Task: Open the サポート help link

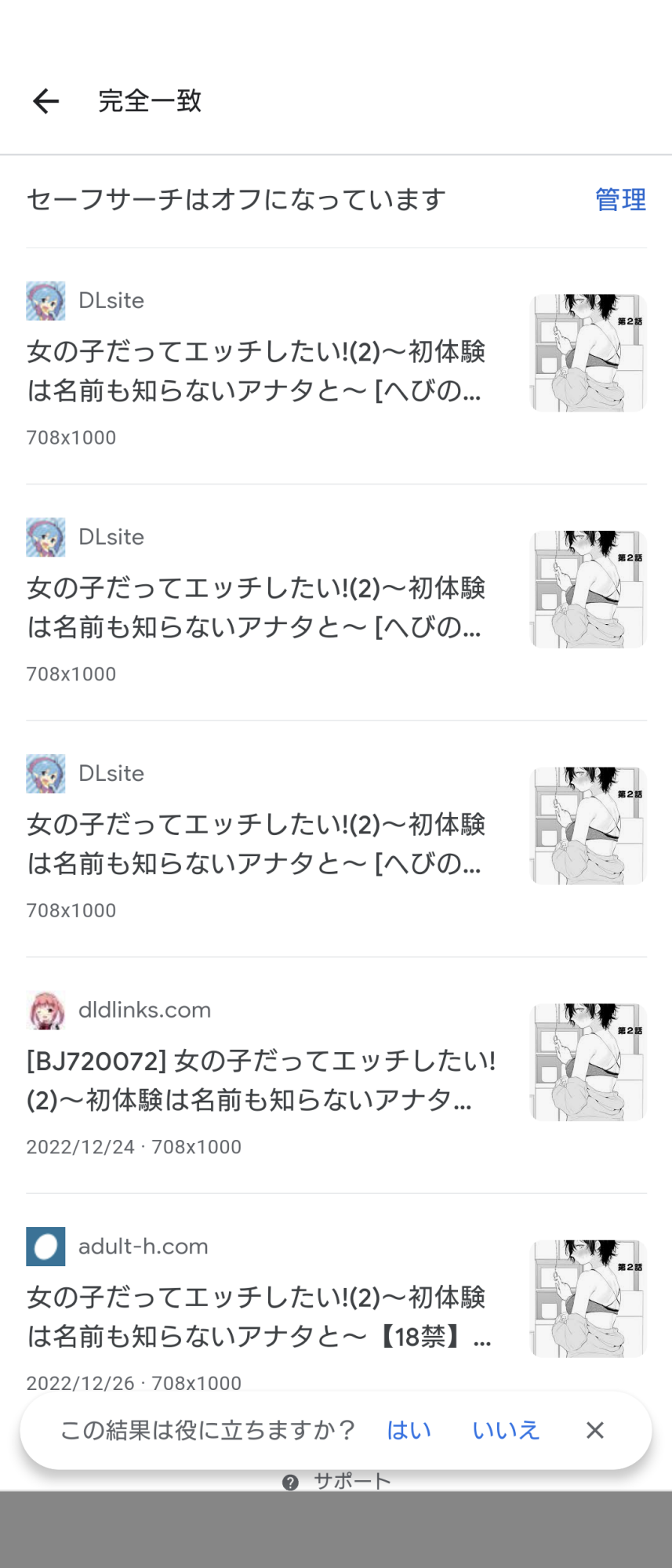Action: (x=338, y=1481)
